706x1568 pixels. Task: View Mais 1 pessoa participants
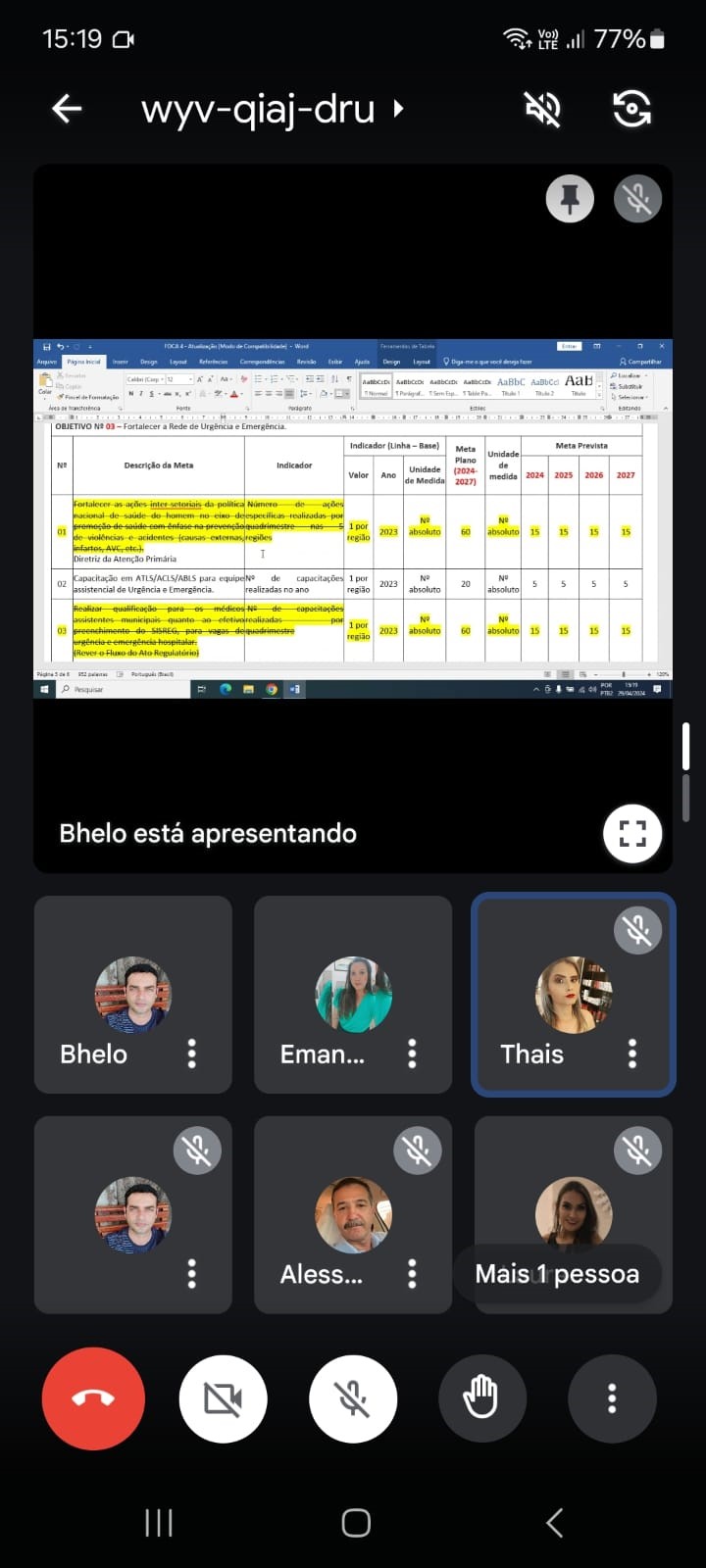(x=557, y=1274)
